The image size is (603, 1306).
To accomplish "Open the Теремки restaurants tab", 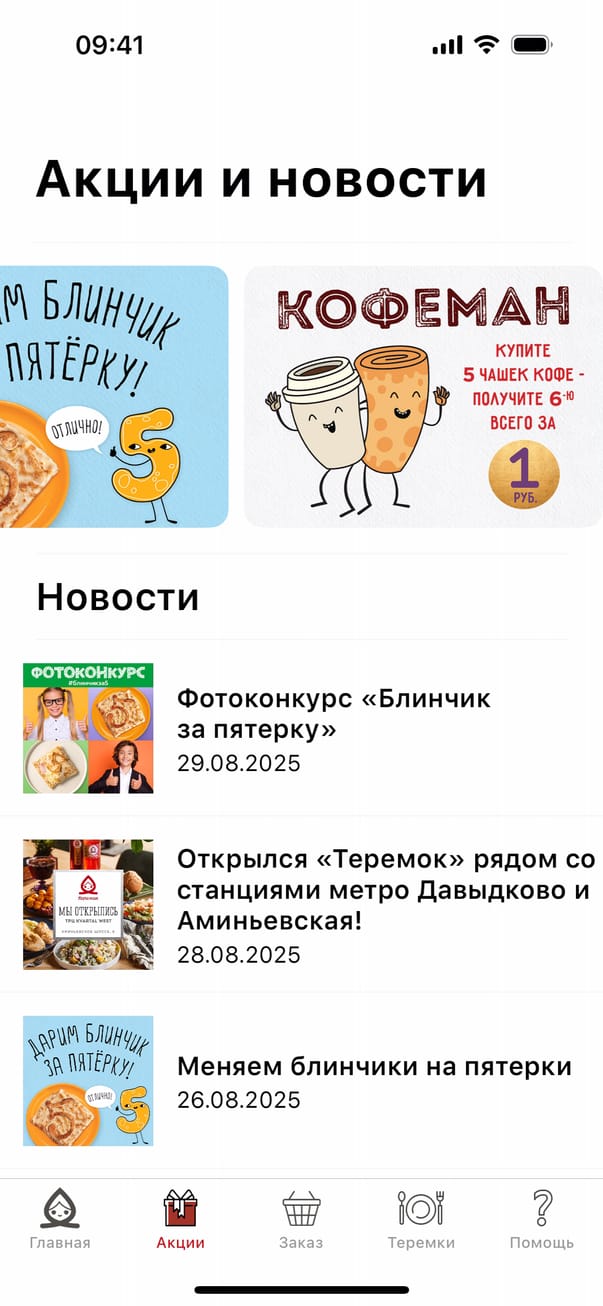I will [x=421, y=1220].
